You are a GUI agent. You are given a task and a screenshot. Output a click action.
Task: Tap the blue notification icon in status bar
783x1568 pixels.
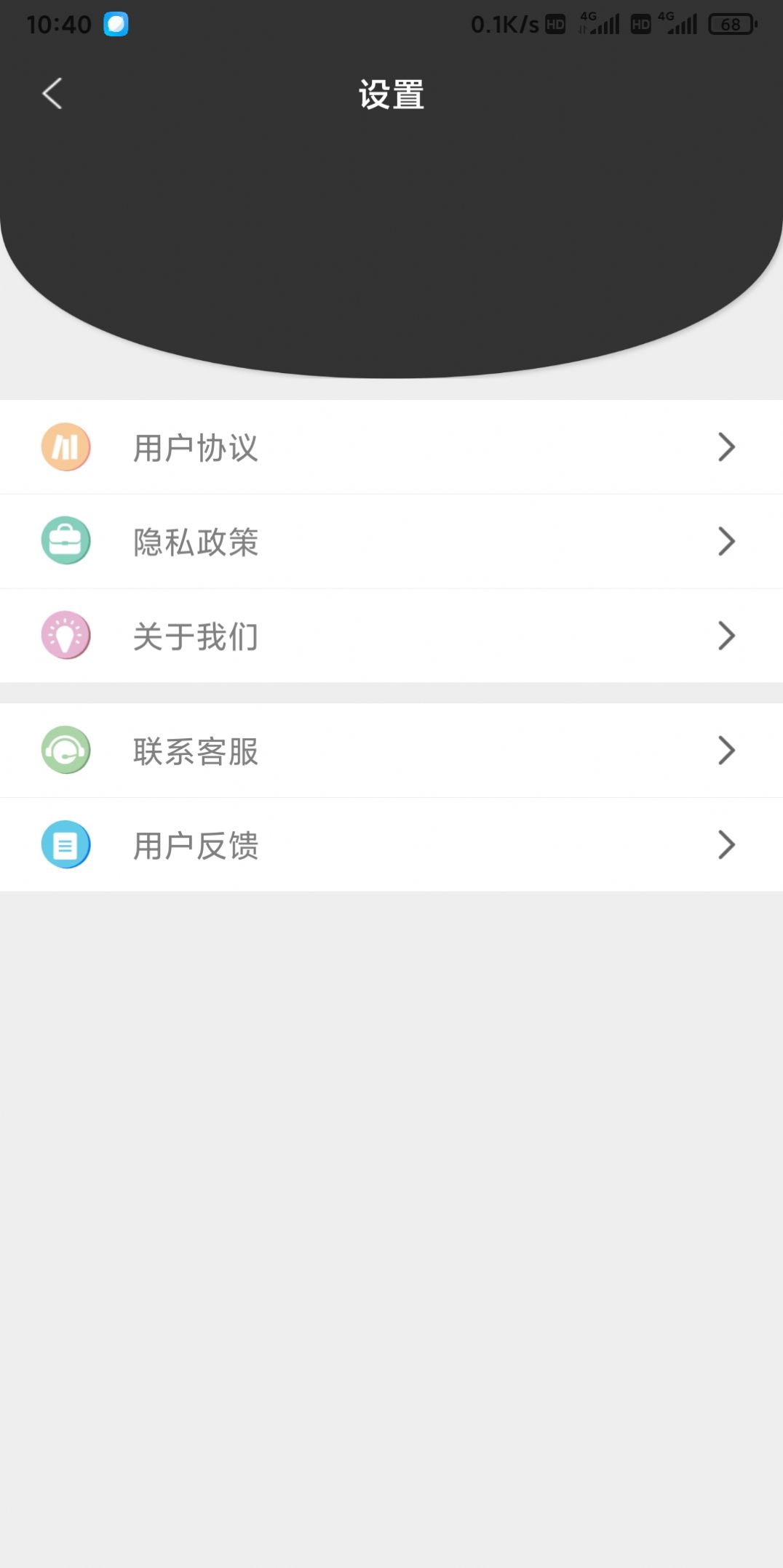coord(116,24)
